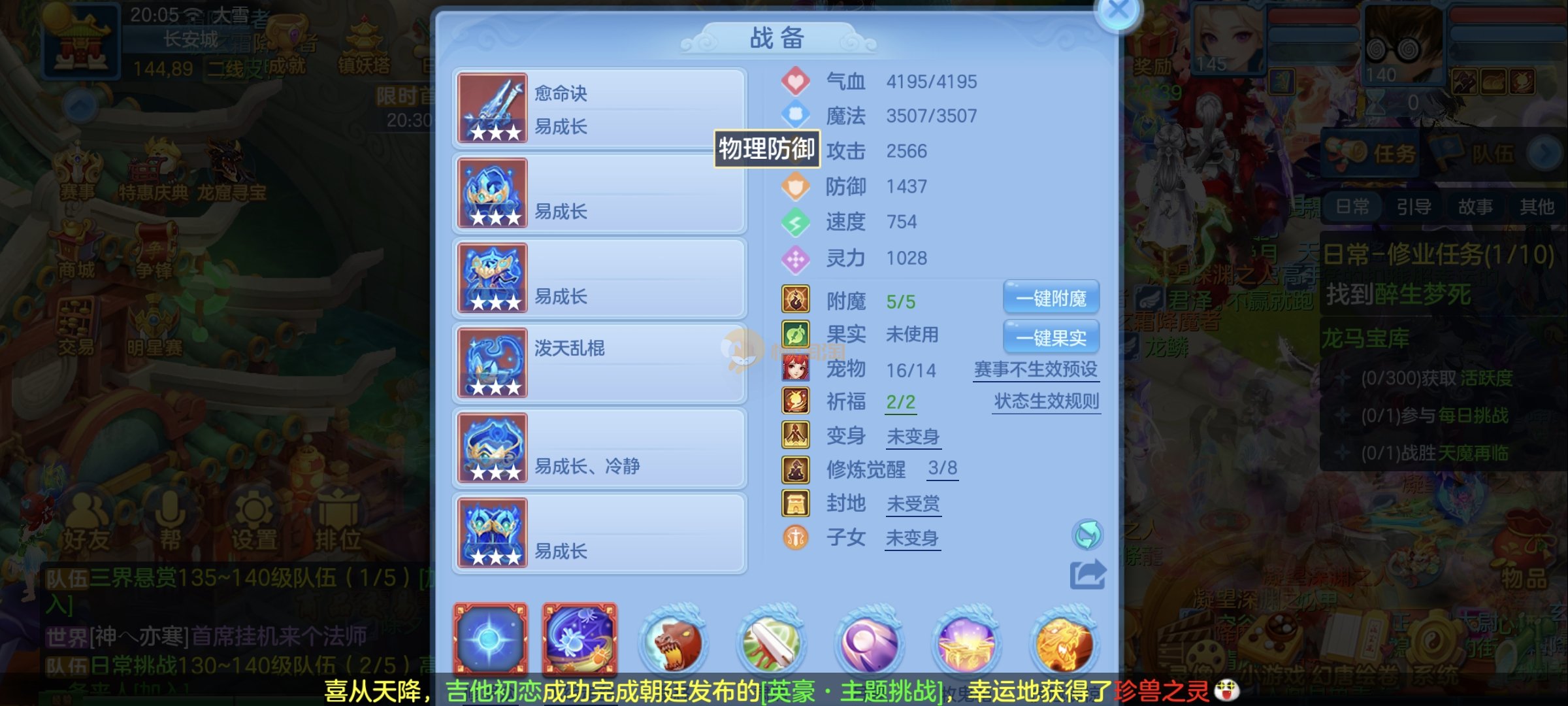Share the battle preparation panel
This screenshot has height=706, width=1568.
1087,575
